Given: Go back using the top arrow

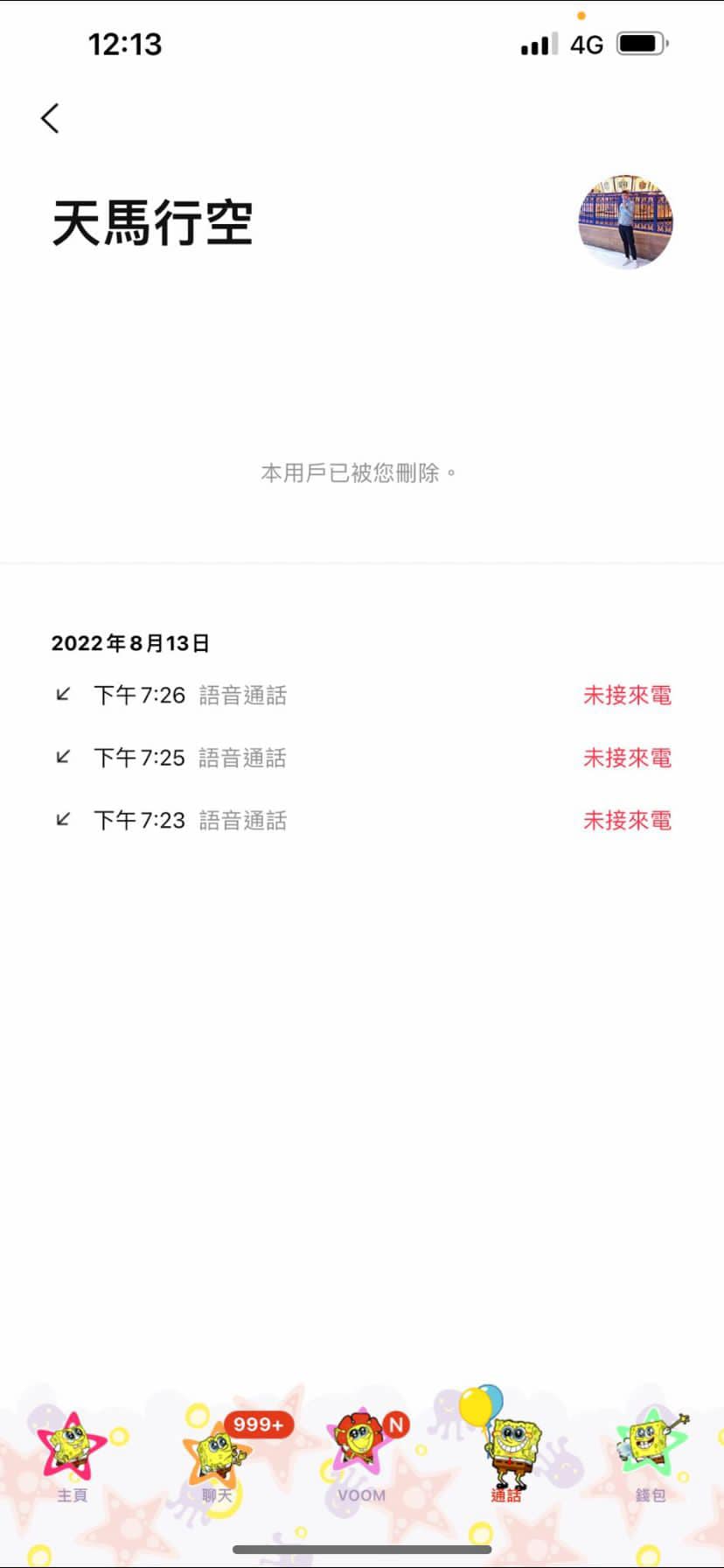Looking at the screenshot, I should click(50, 118).
